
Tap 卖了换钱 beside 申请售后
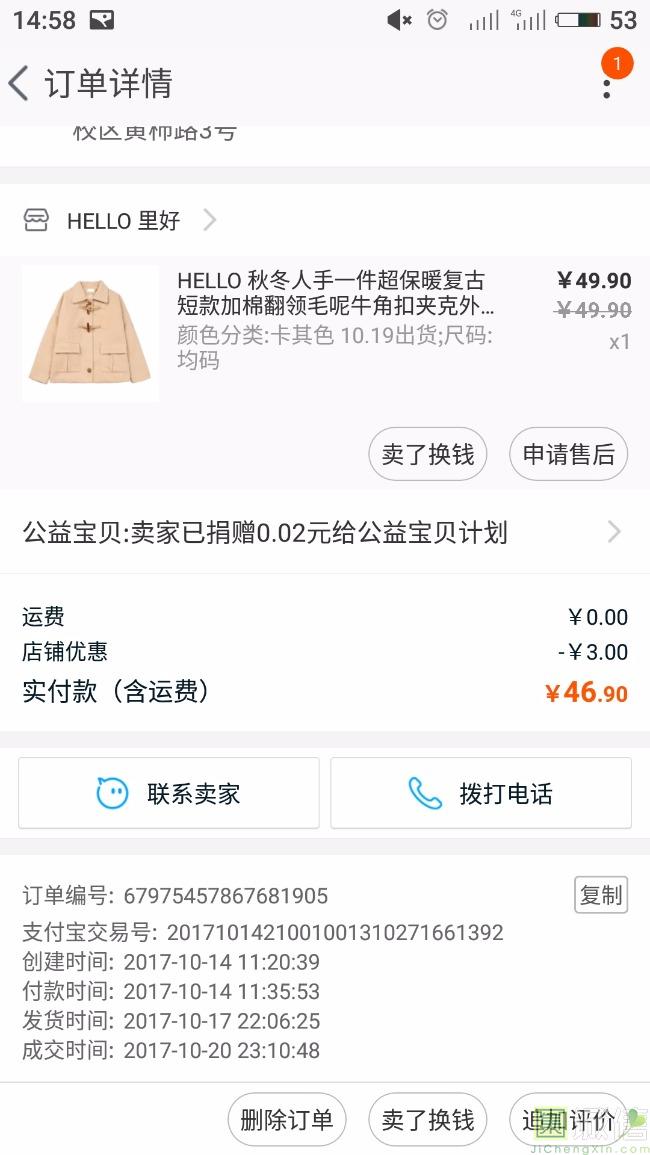(428, 454)
